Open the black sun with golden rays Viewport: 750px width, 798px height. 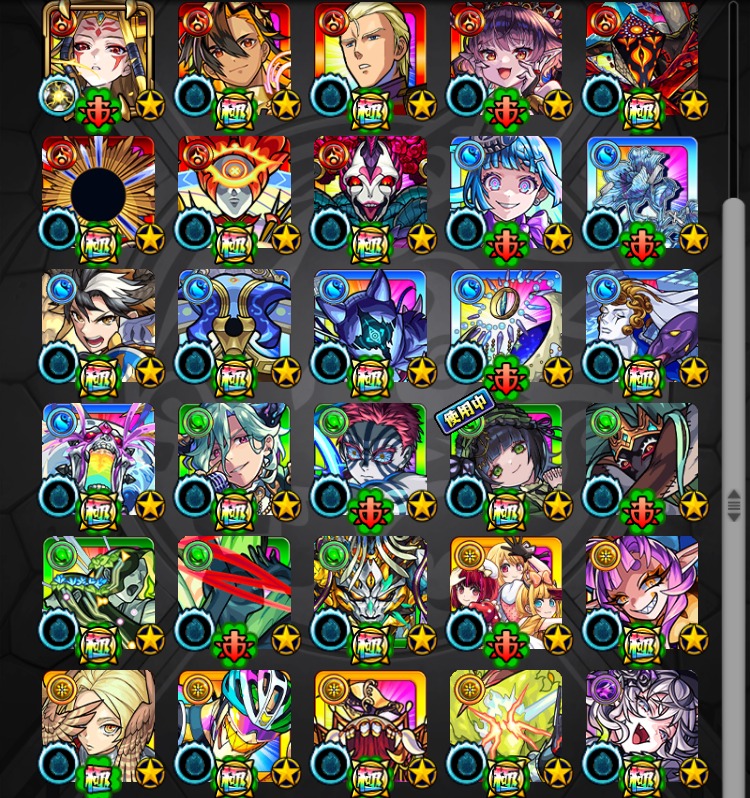[x=98, y=192]
